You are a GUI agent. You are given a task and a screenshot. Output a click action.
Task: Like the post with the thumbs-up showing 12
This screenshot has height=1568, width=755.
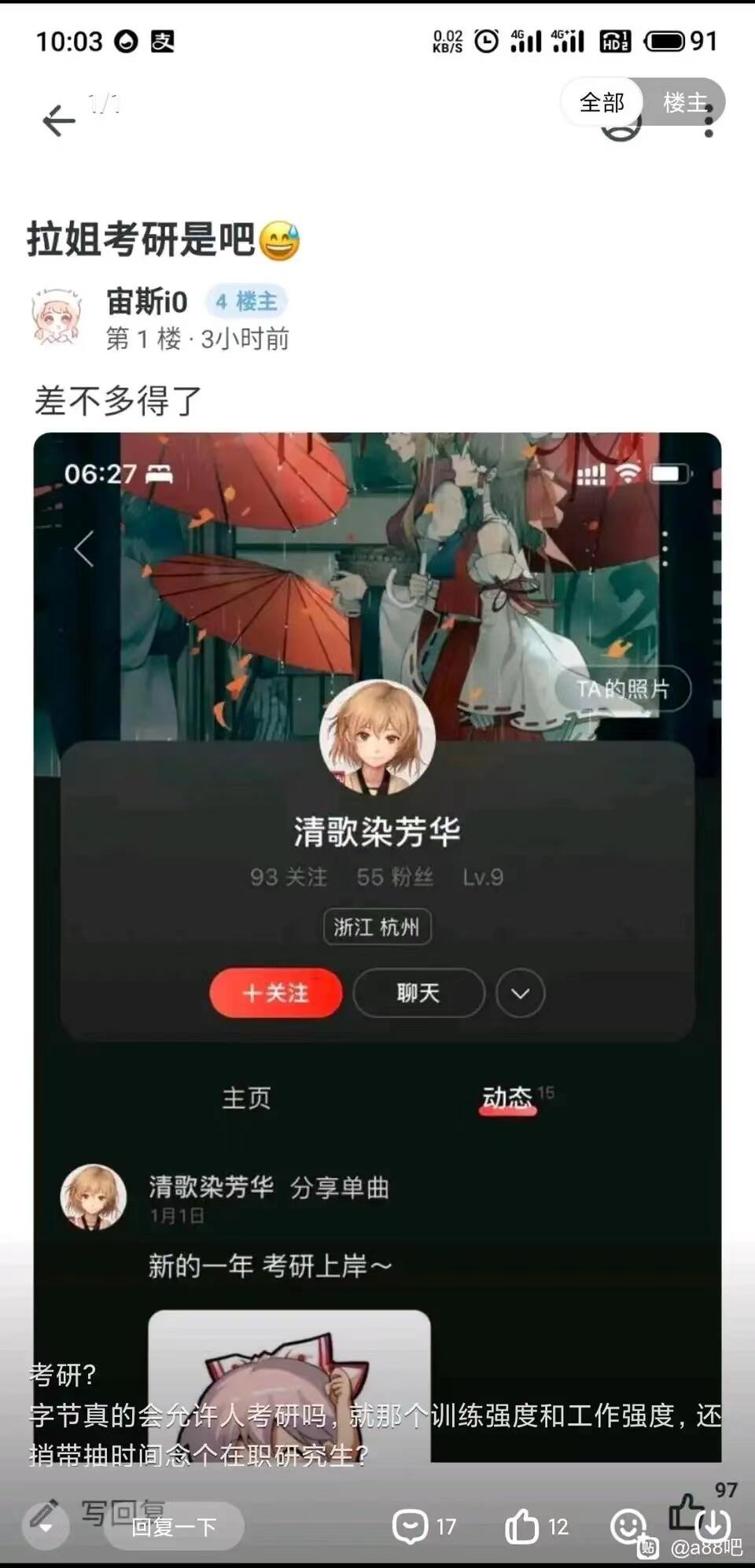pos(537,1526)
